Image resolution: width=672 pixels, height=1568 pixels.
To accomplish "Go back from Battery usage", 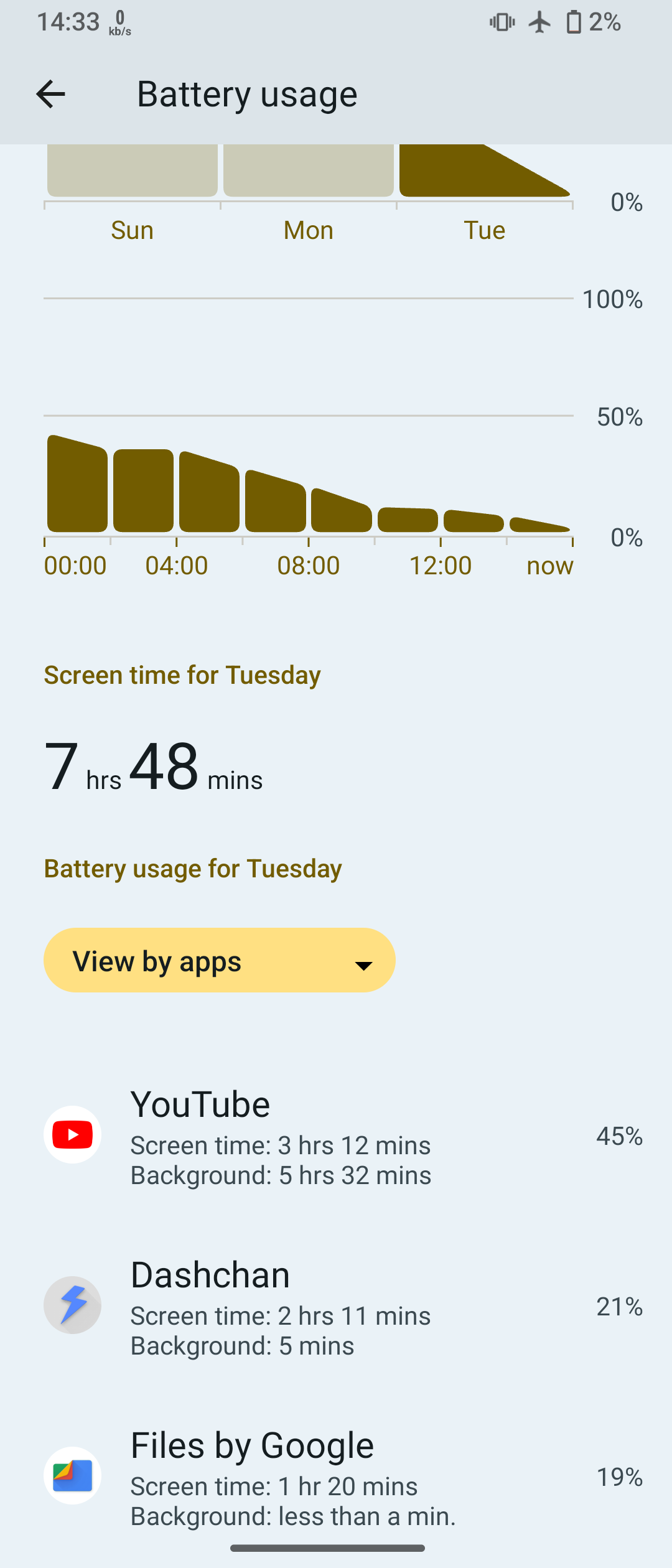I will 50,94.
